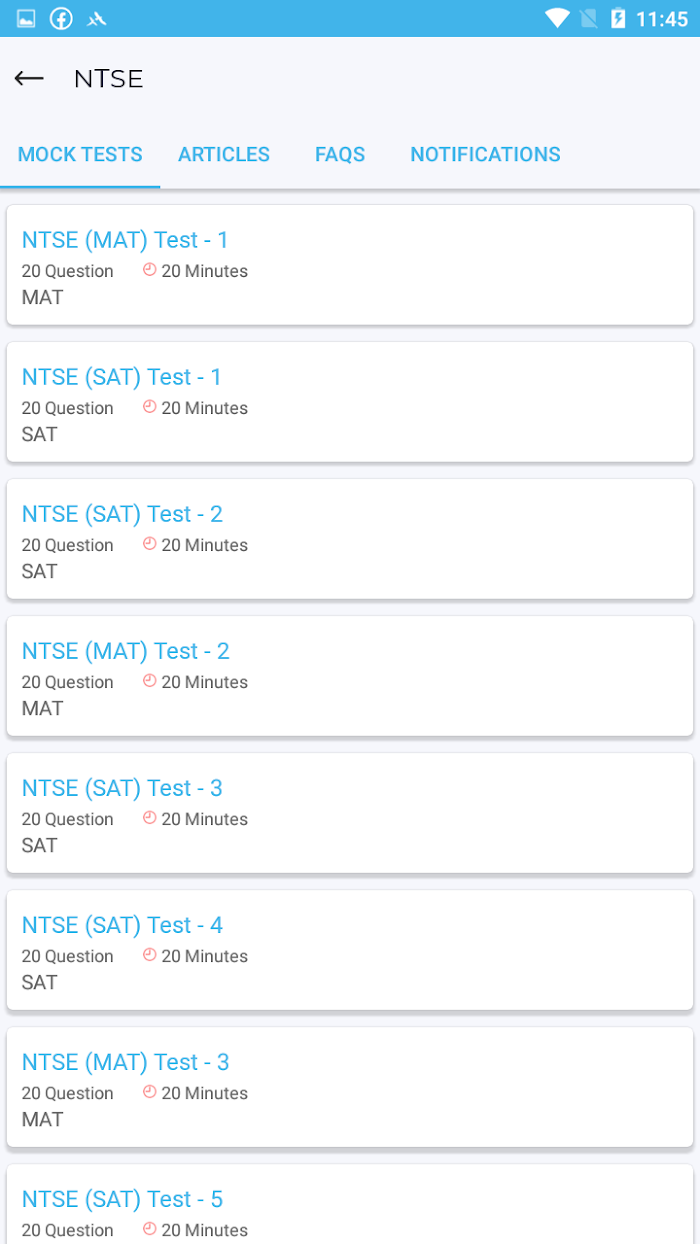Open NTSE (MAT) Test - 3

pyautogui.click(x=350, y=1087)
